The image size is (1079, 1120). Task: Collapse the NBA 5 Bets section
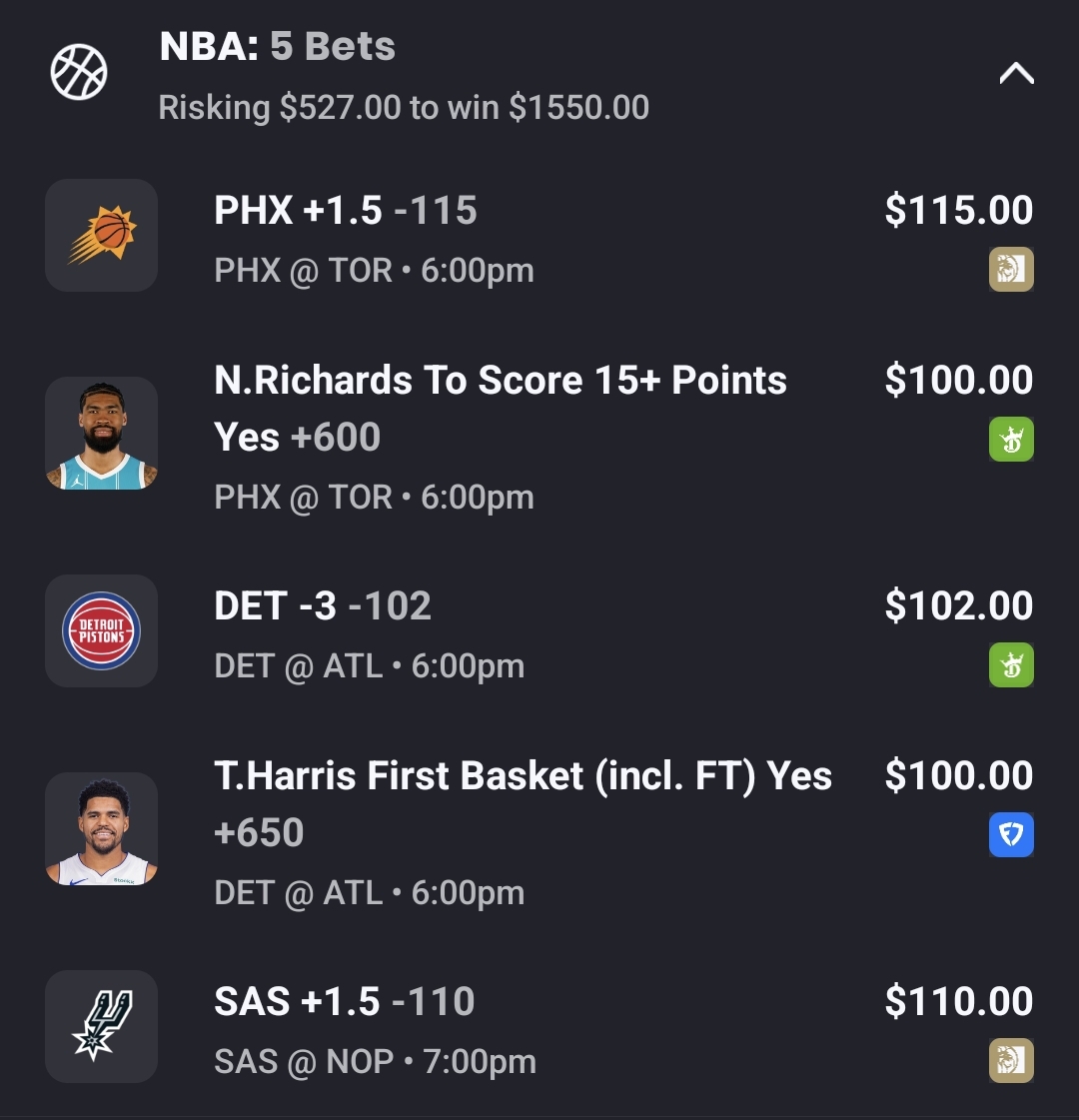click(1016, 74)
